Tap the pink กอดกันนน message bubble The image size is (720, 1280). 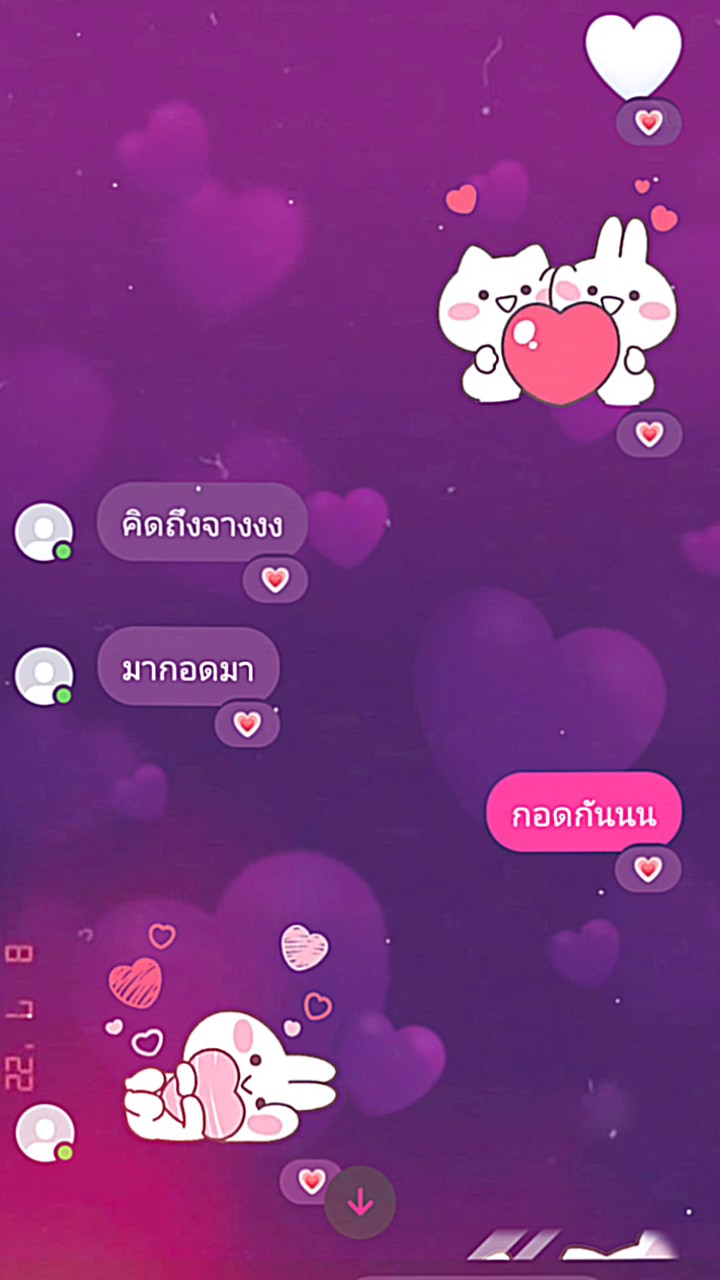(585, 812)
